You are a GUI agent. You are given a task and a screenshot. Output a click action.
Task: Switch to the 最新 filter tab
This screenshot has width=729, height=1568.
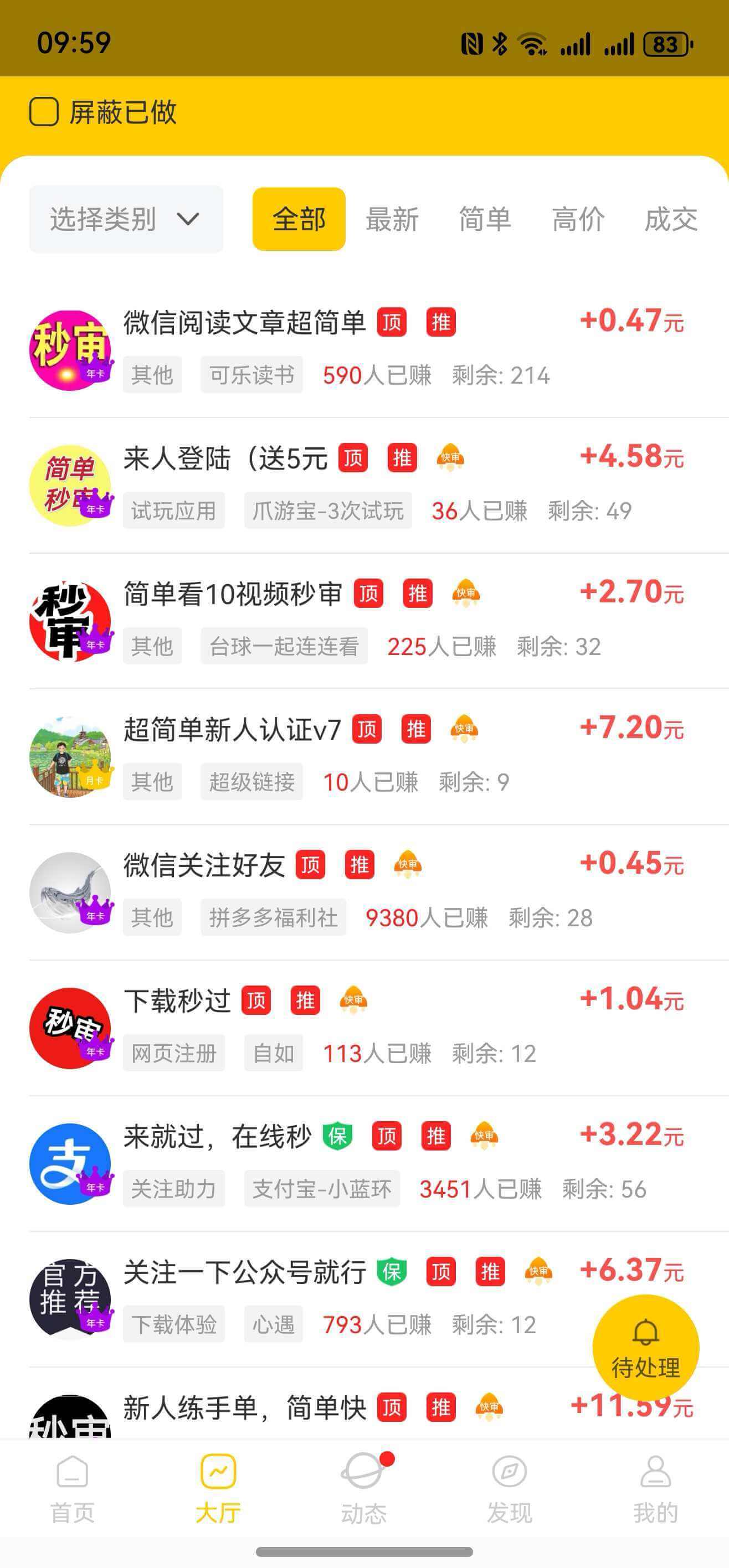392,219
